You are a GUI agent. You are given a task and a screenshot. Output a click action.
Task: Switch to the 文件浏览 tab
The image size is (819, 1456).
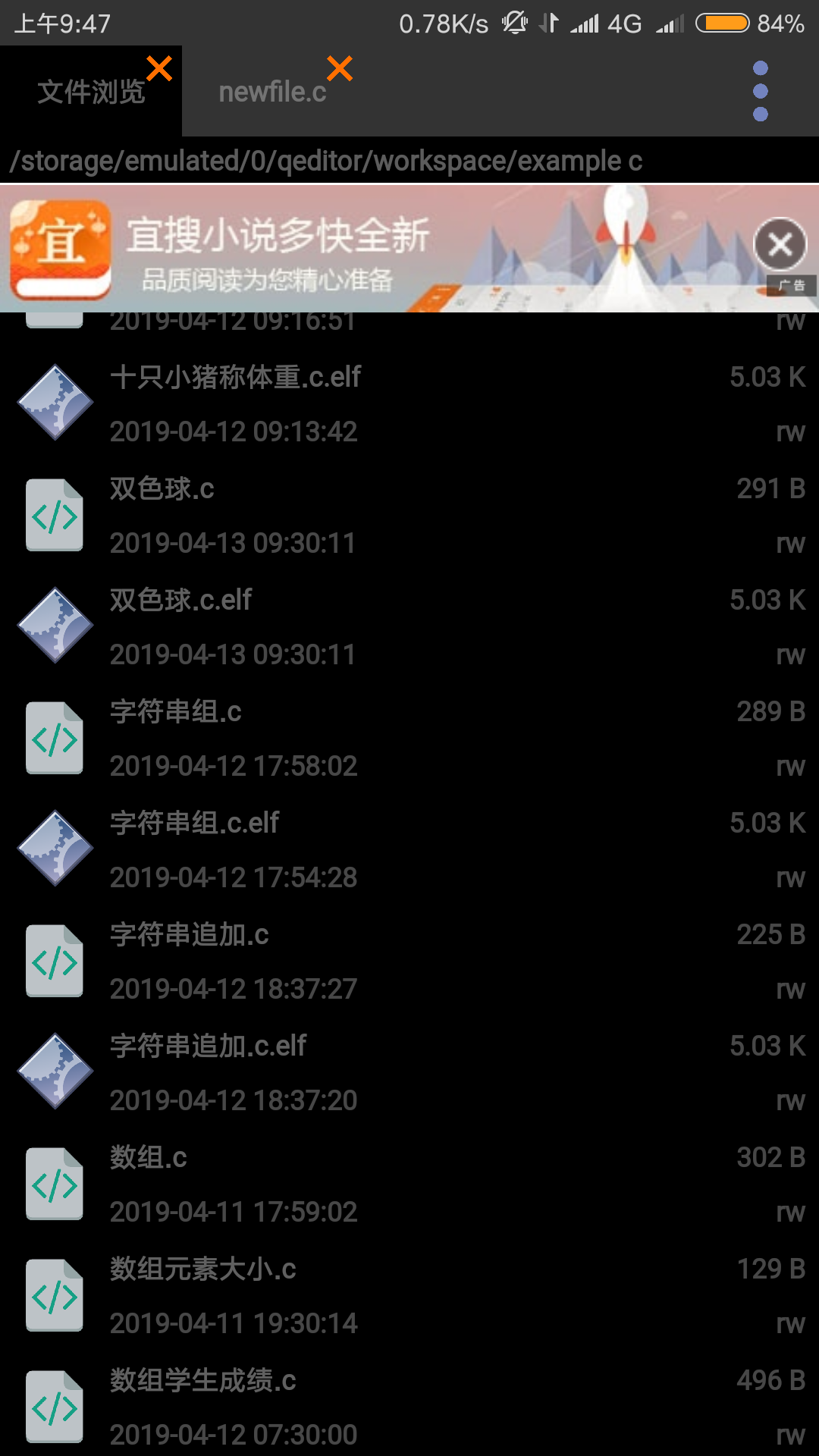click(90, 93)
